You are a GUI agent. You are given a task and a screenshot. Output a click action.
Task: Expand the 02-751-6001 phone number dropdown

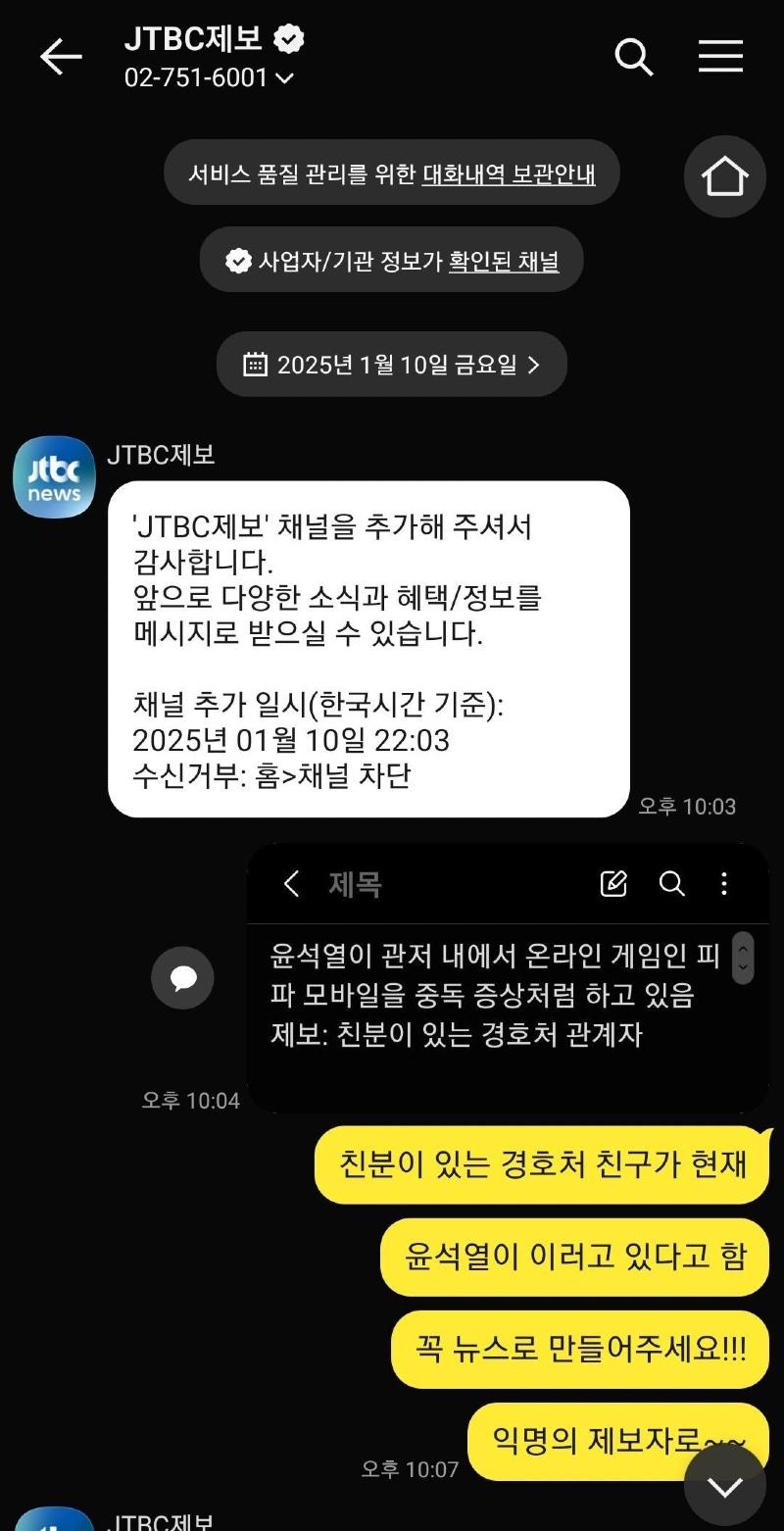pos(285,78)
